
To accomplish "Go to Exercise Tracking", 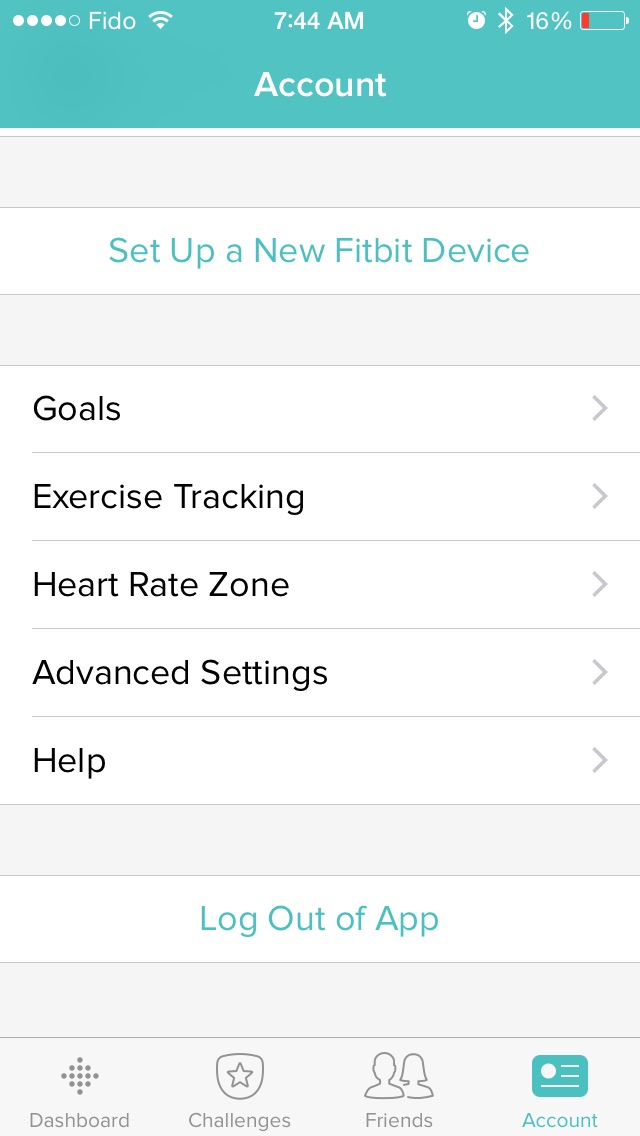I will pyautogui.click(x=320, y=497).
